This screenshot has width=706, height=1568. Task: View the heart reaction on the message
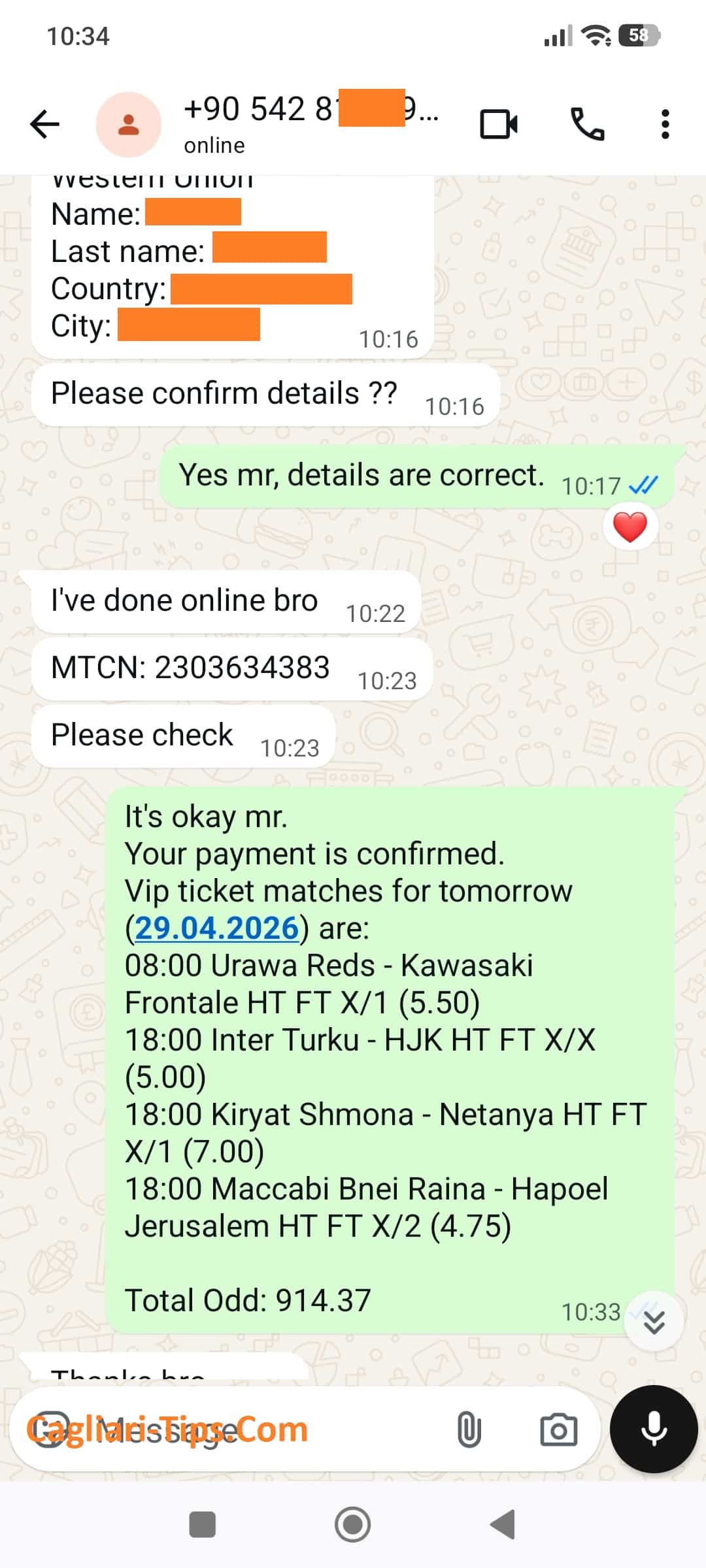[x=630, y=527]
